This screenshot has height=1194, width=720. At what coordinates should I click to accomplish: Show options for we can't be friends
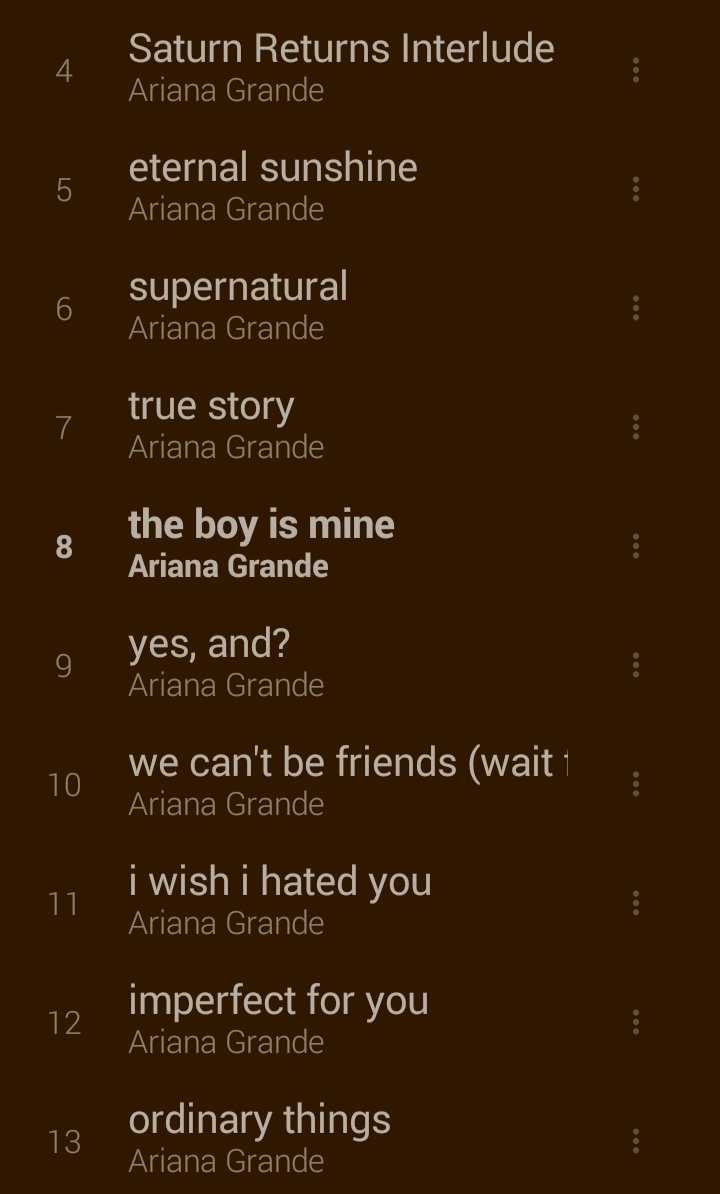click(x=636, y=784)
